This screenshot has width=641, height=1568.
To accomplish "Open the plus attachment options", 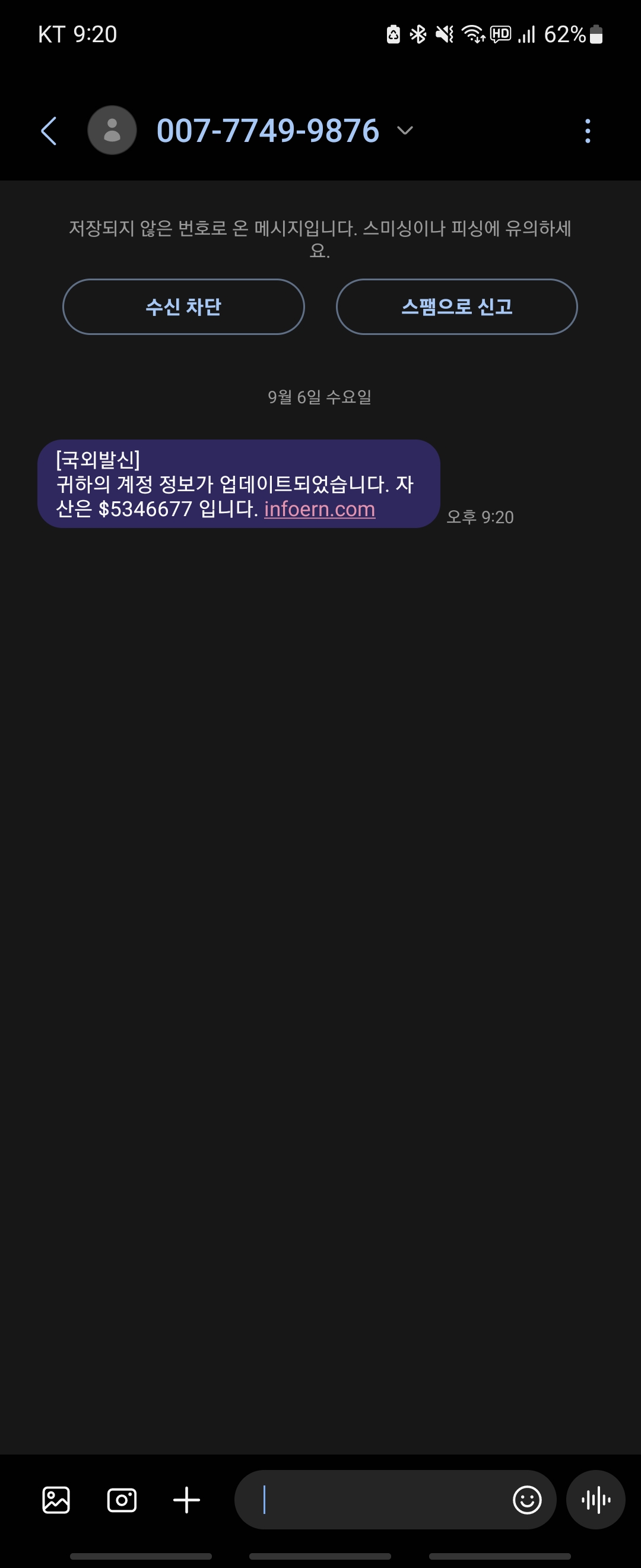I will coord(187,1500).
